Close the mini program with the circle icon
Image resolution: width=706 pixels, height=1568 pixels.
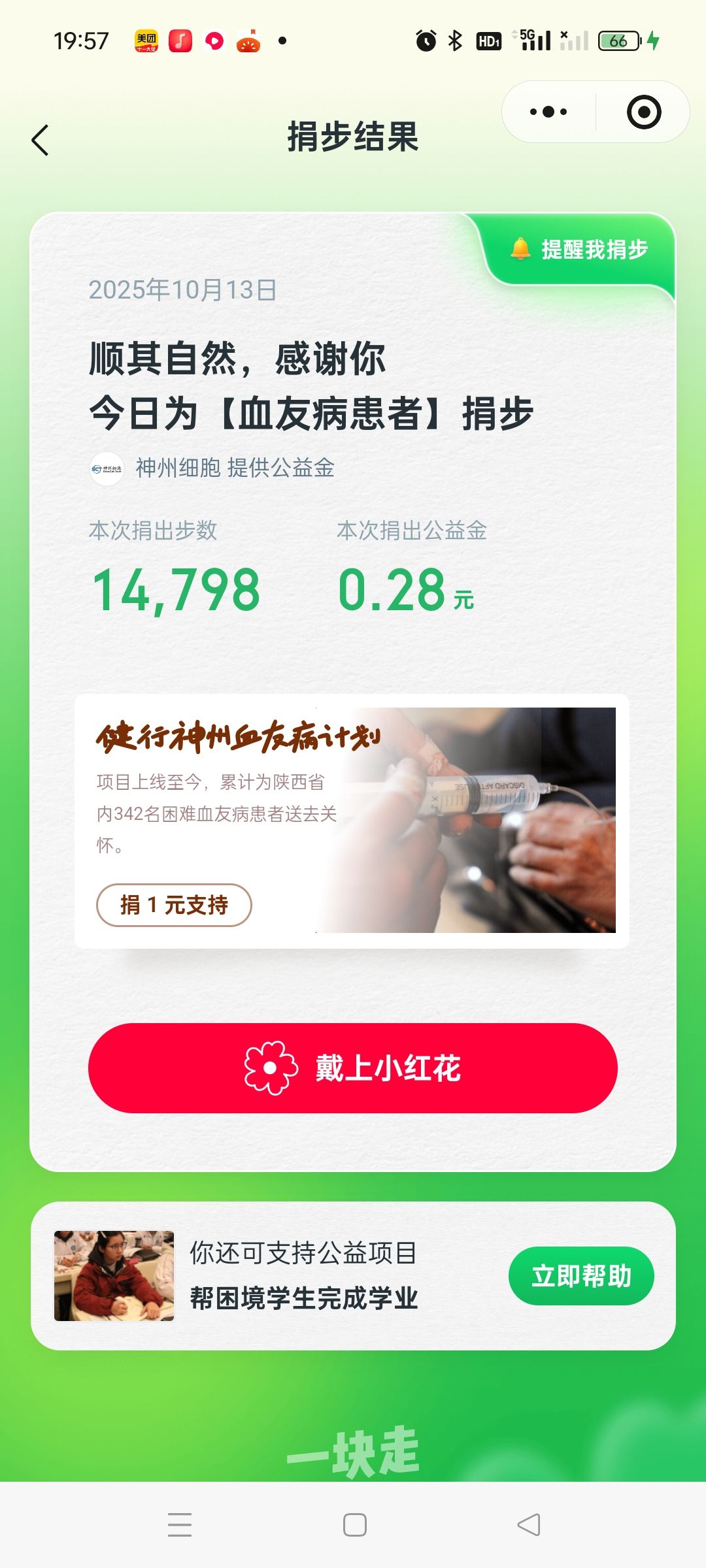coord(643,112)
